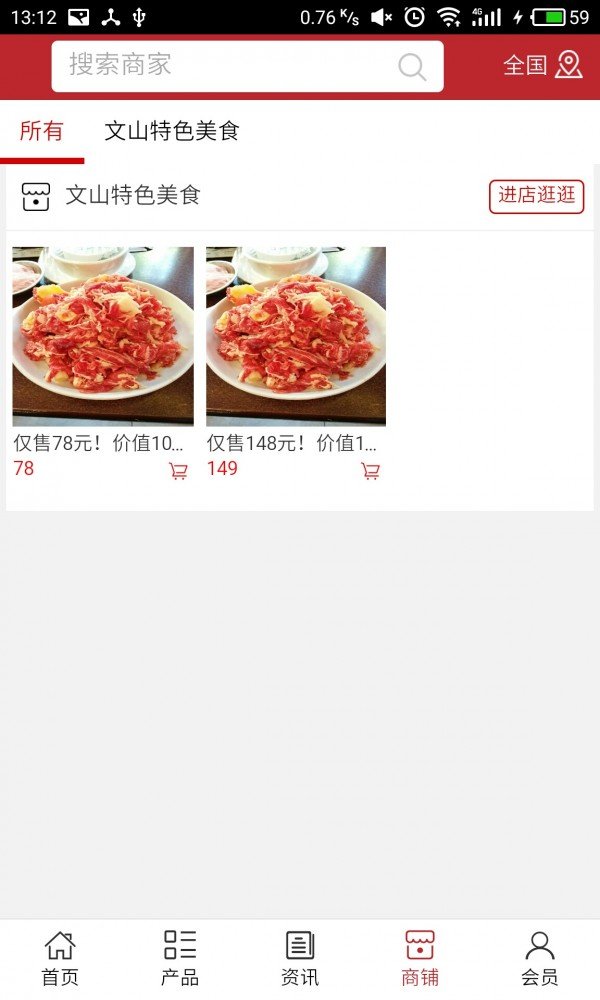This screenshot has width=600, height=1000.
Task: Add the 78 priced item to cart
Action: click(x=178, y=471)
